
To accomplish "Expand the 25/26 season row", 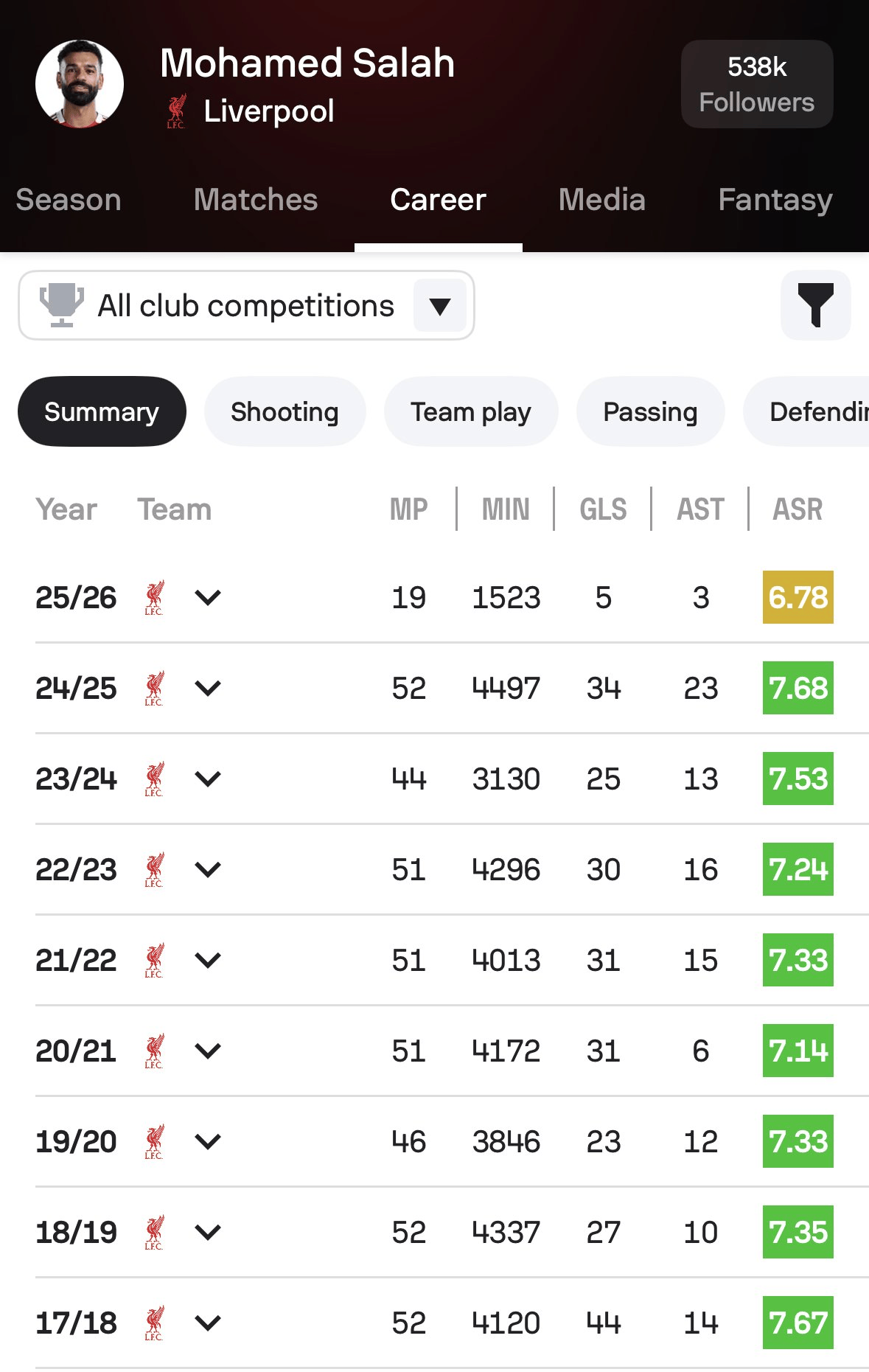I will 208,597.
